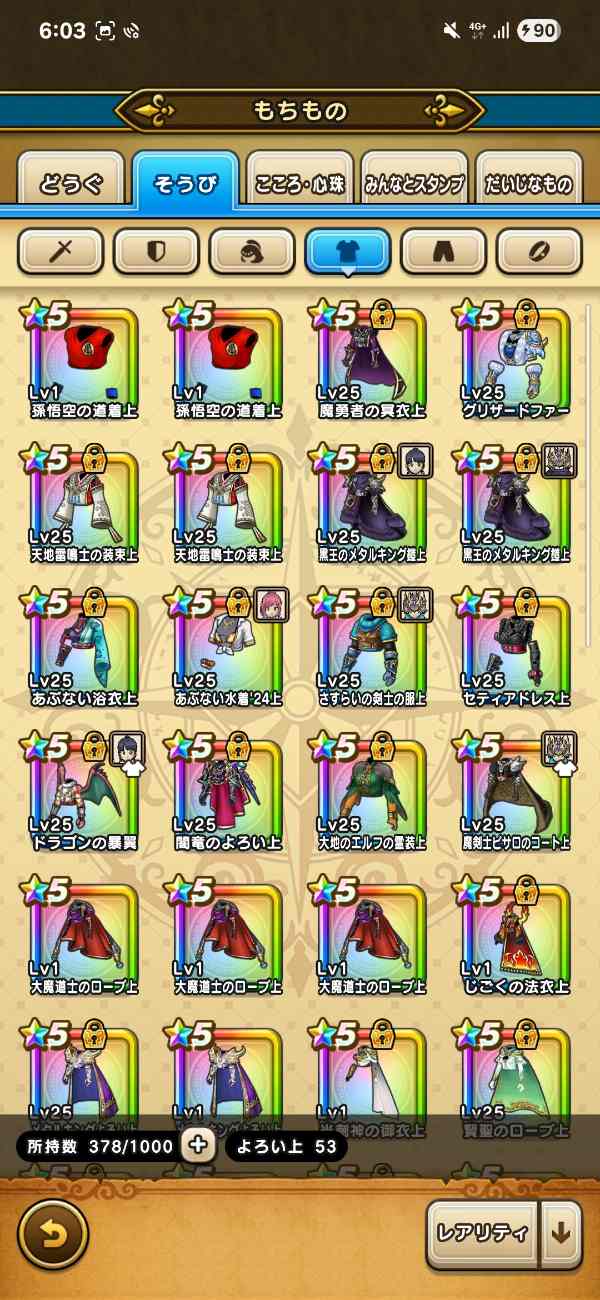Toggle sort direction arrow button
The width and height of the screenshot is (600, 1300).
[561, 1233]
